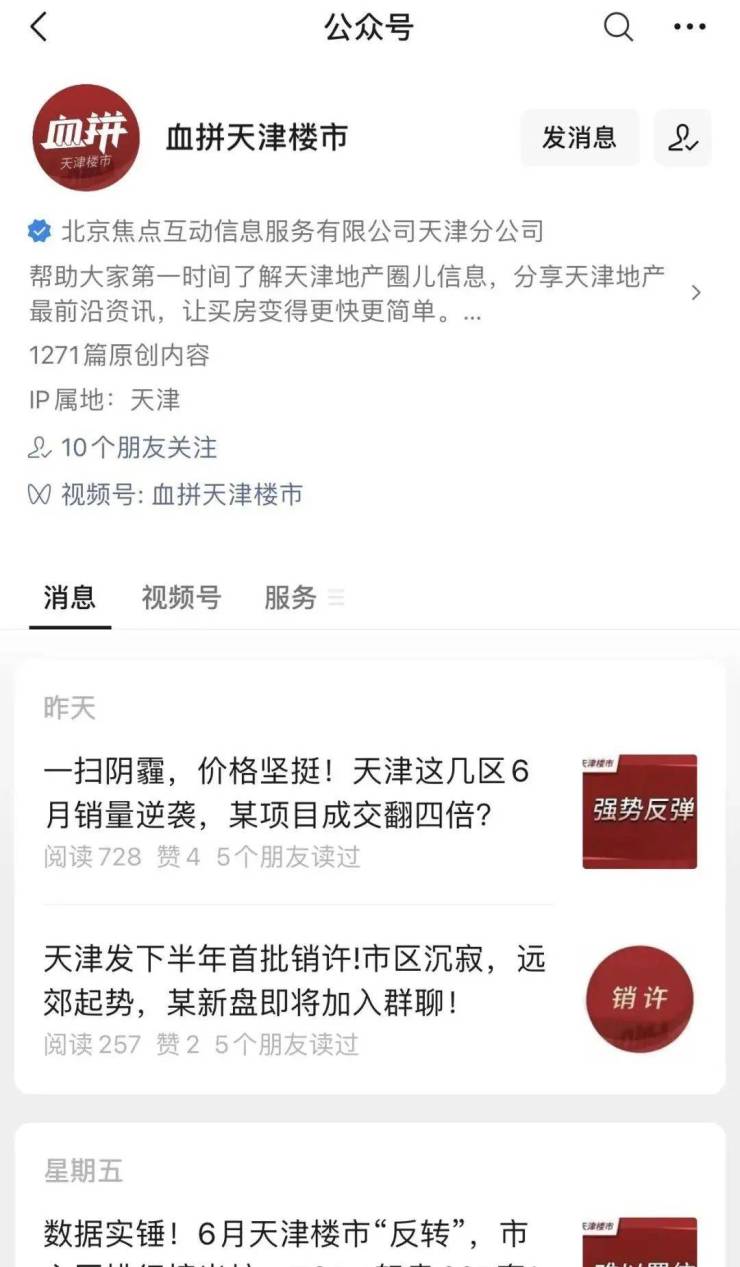
Task: Open the three-dot overflow menu
Action: tap(689, 27)
